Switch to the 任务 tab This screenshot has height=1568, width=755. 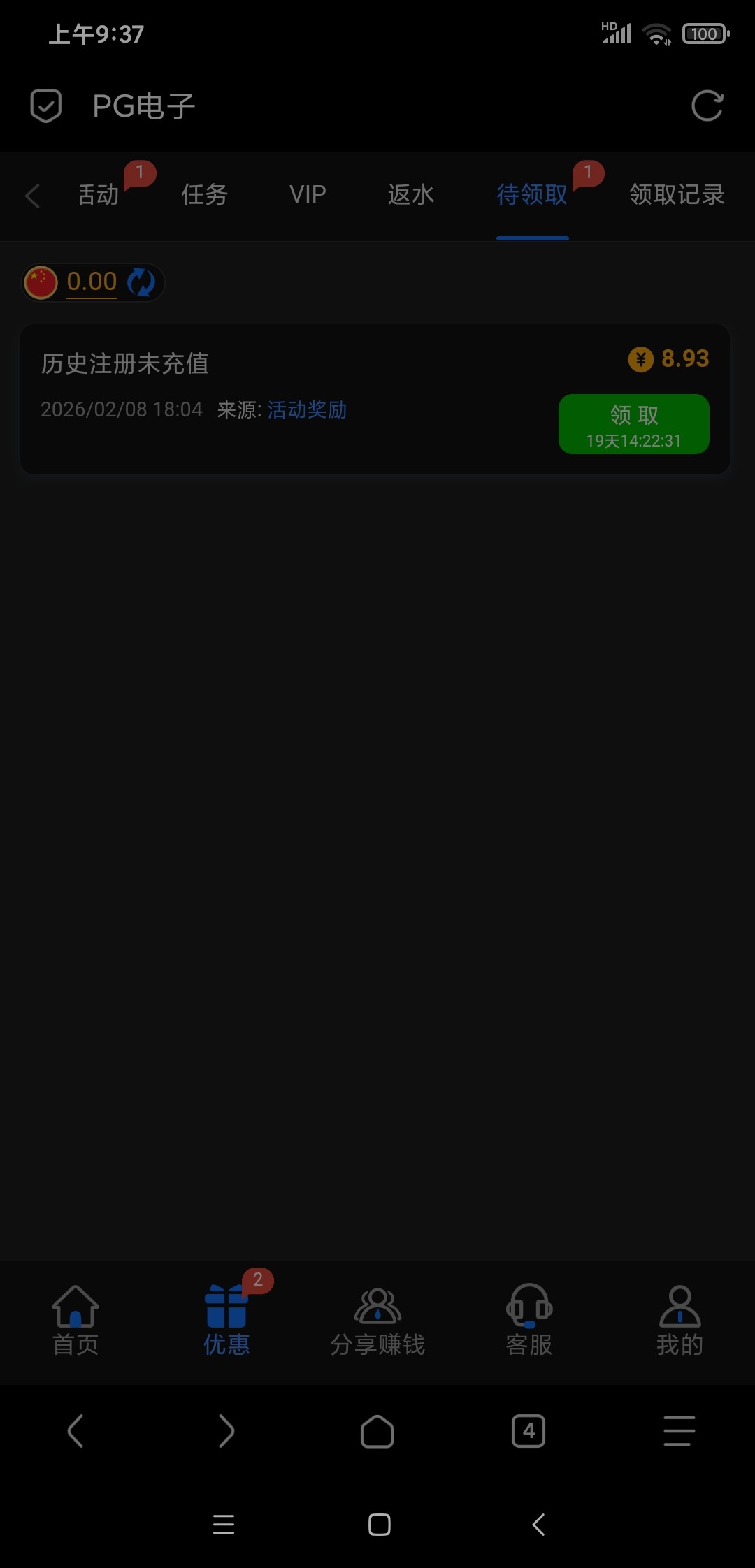pos(204,195)
